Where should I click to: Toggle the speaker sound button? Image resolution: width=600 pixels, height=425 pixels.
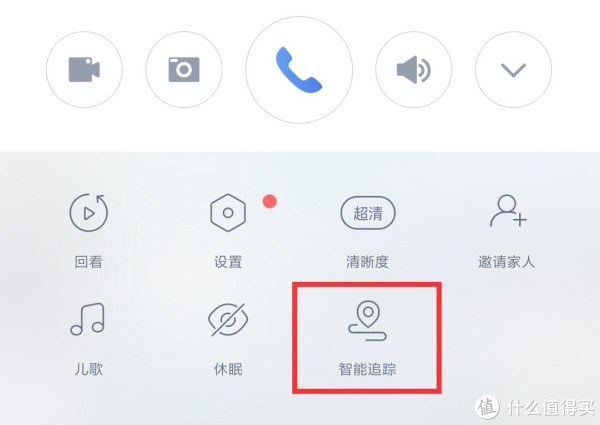point(413,70)
